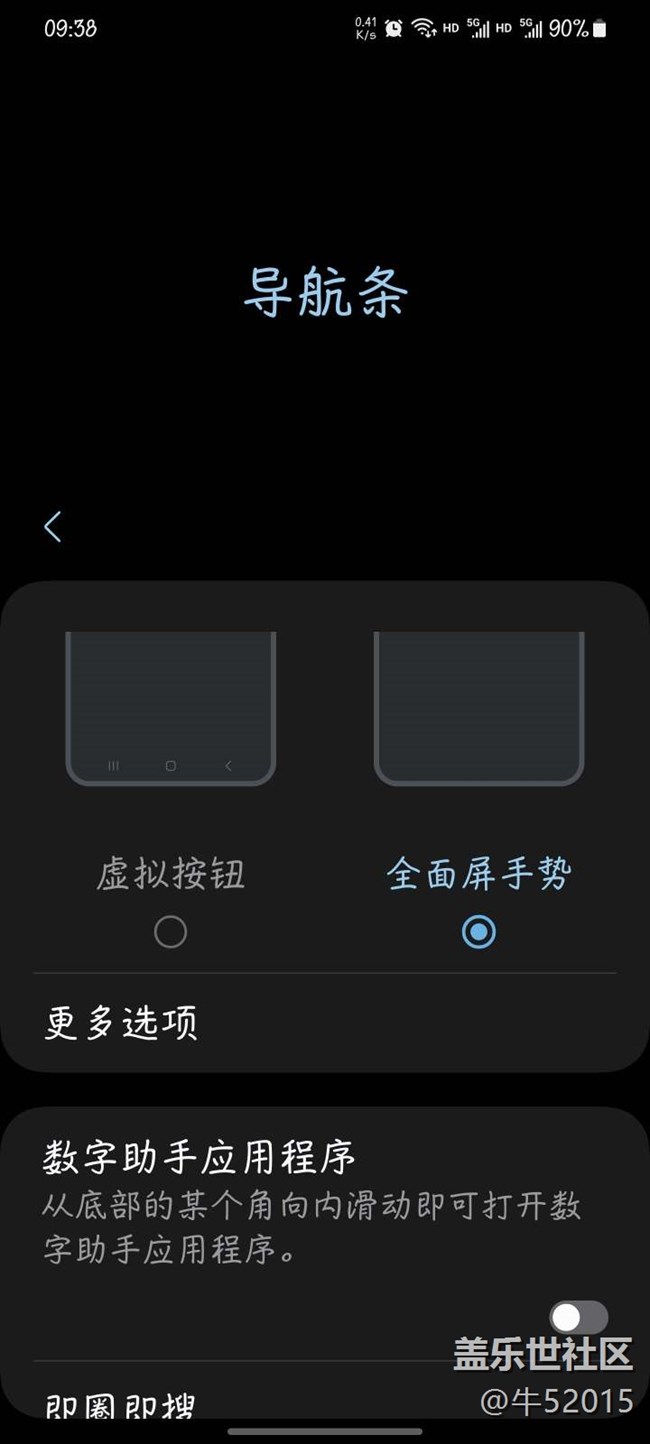650x1444 pixels.
Task: Select the 虚拟按钮 radio button
Action: tap(170, 932)
